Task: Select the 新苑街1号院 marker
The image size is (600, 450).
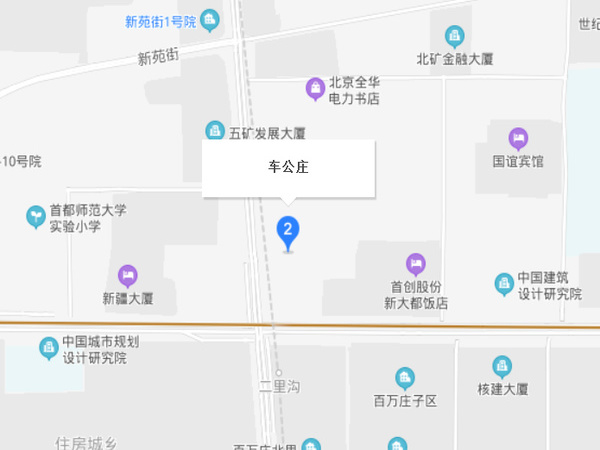Action: (209, 19)
